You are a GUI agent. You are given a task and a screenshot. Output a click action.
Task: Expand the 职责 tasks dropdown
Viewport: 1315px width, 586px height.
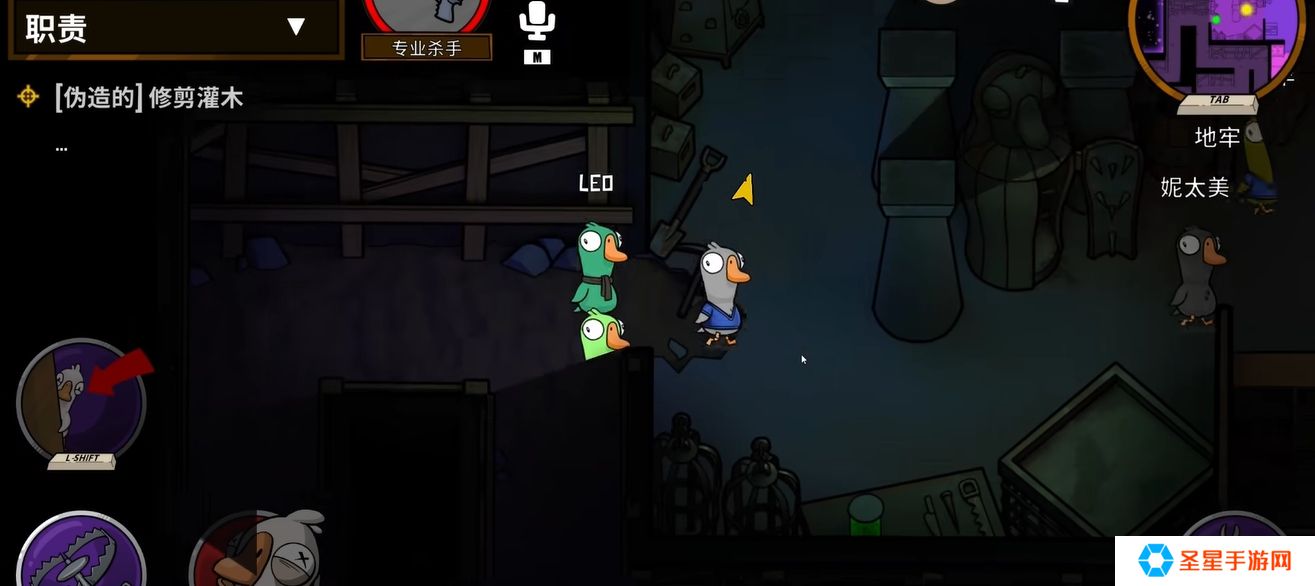tap(295, 27)
